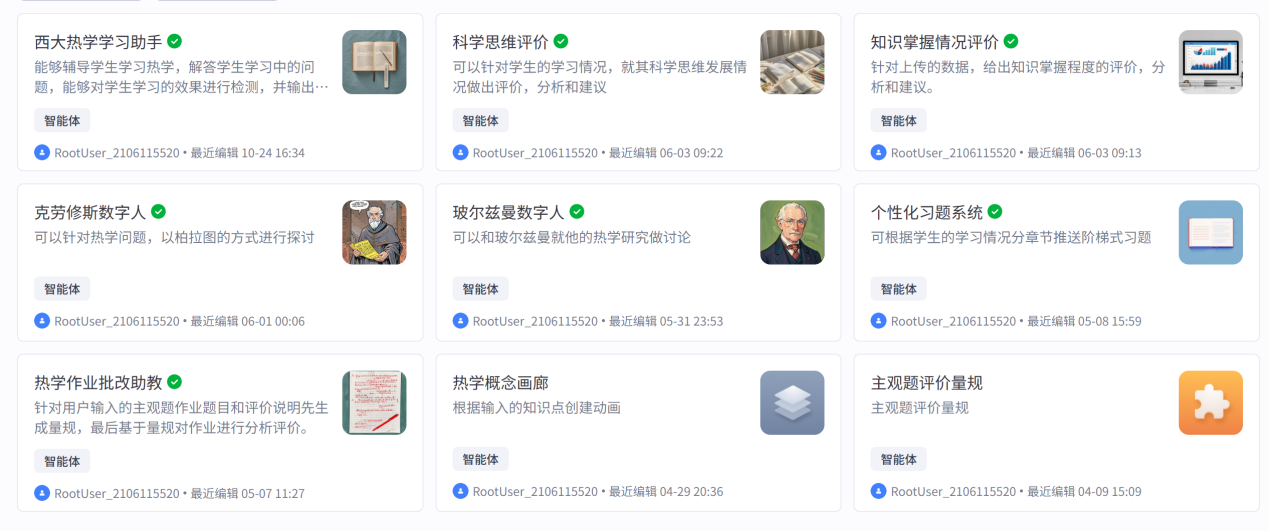
Task: Open the 热学概念画廊 agent card
Action: [x=500, y=382]
